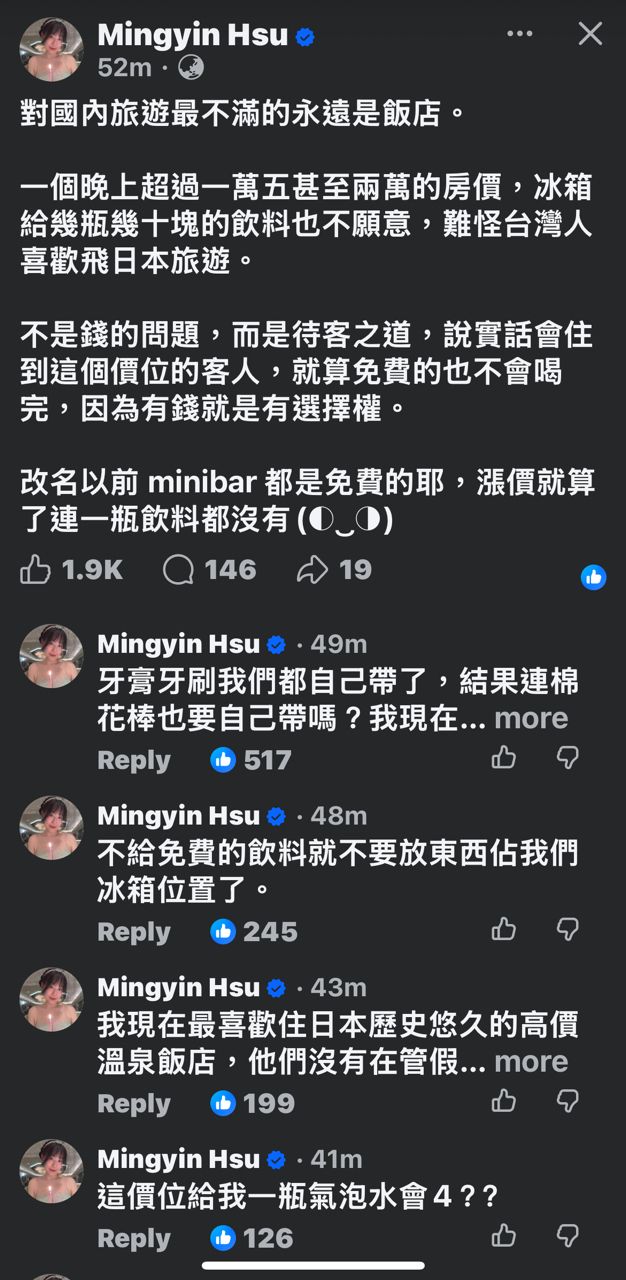Downvote the comment with 199 likes
The width and height of the screenshot is (626, 1280).
pyautogui.click(x=568, y=1102)
